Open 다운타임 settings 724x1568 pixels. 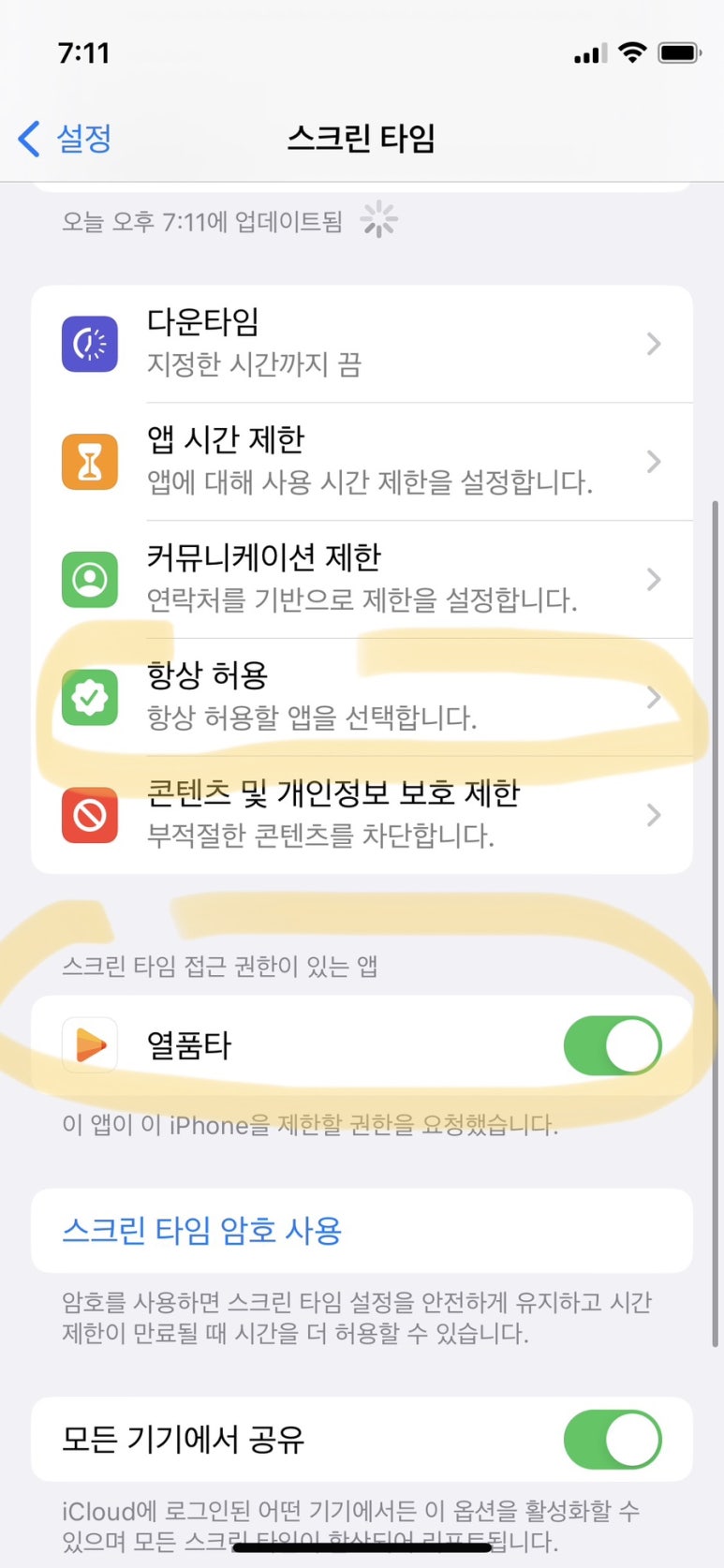[x=362, y=344]
